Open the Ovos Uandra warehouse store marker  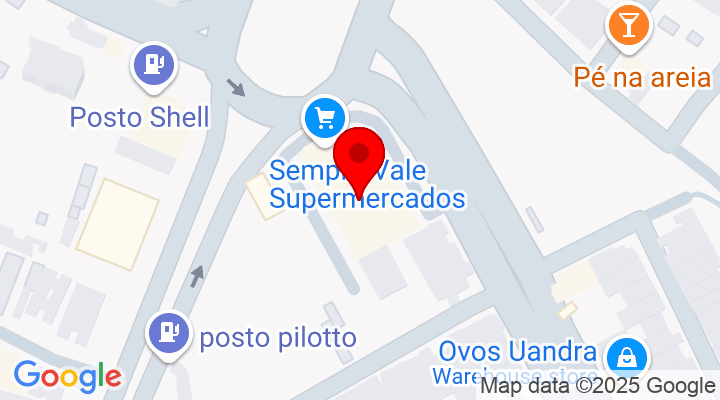click(x=626, y=356)
